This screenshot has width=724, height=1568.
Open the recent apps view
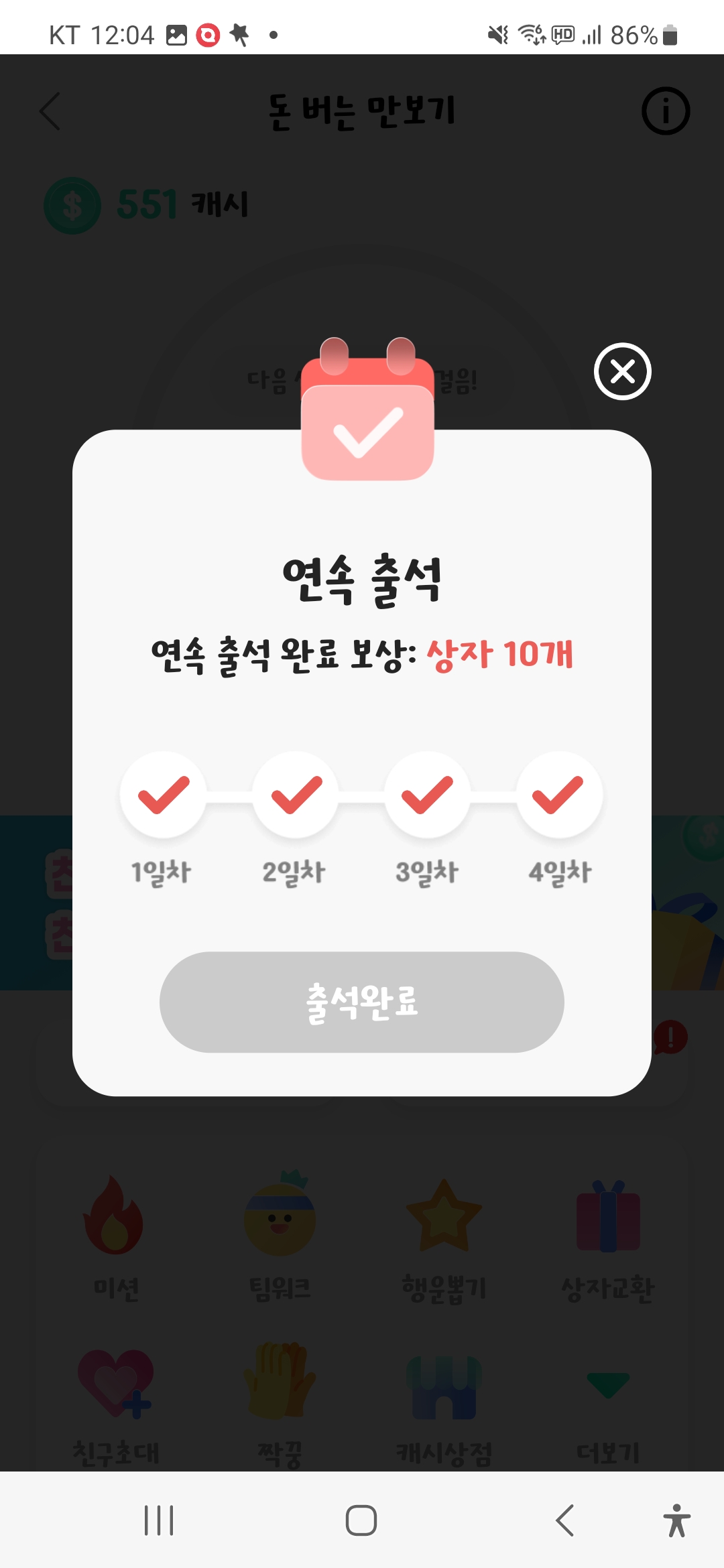point(159,1520)
